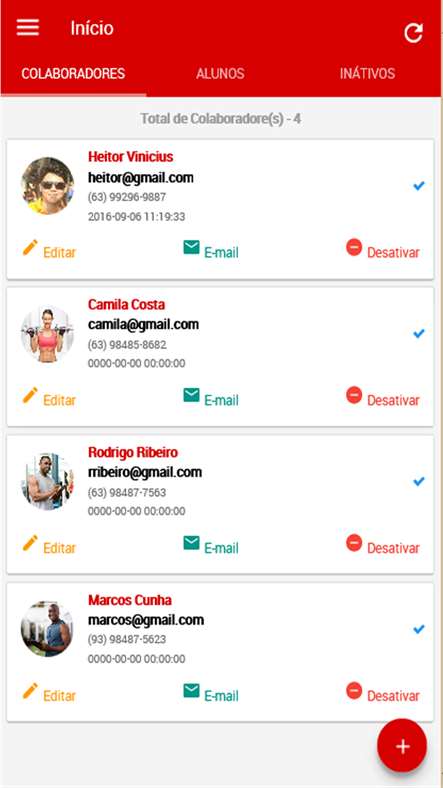Switch to the Inátivos tab

(367, 73)
